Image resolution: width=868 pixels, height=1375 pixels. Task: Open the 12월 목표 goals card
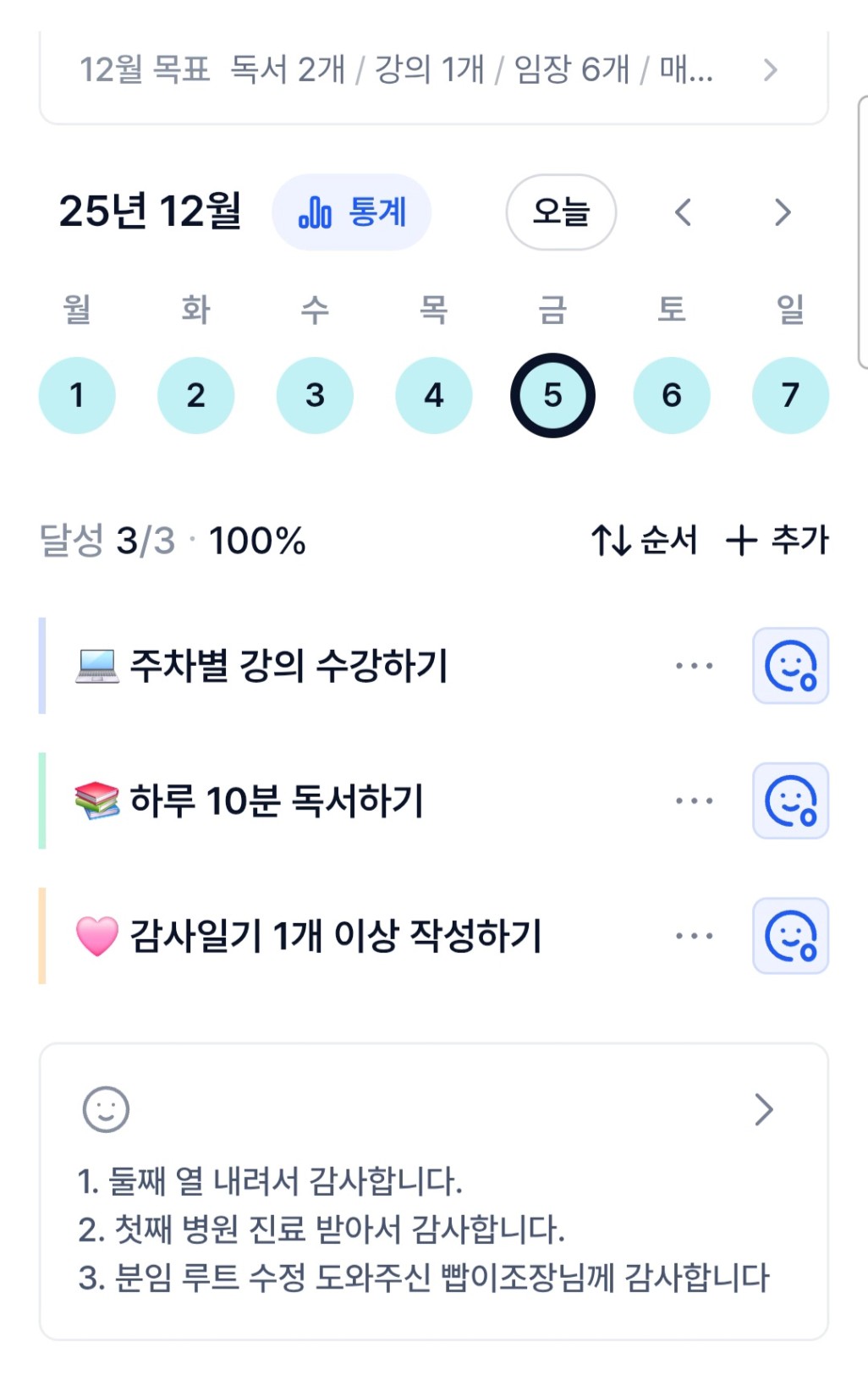point(433,71)
